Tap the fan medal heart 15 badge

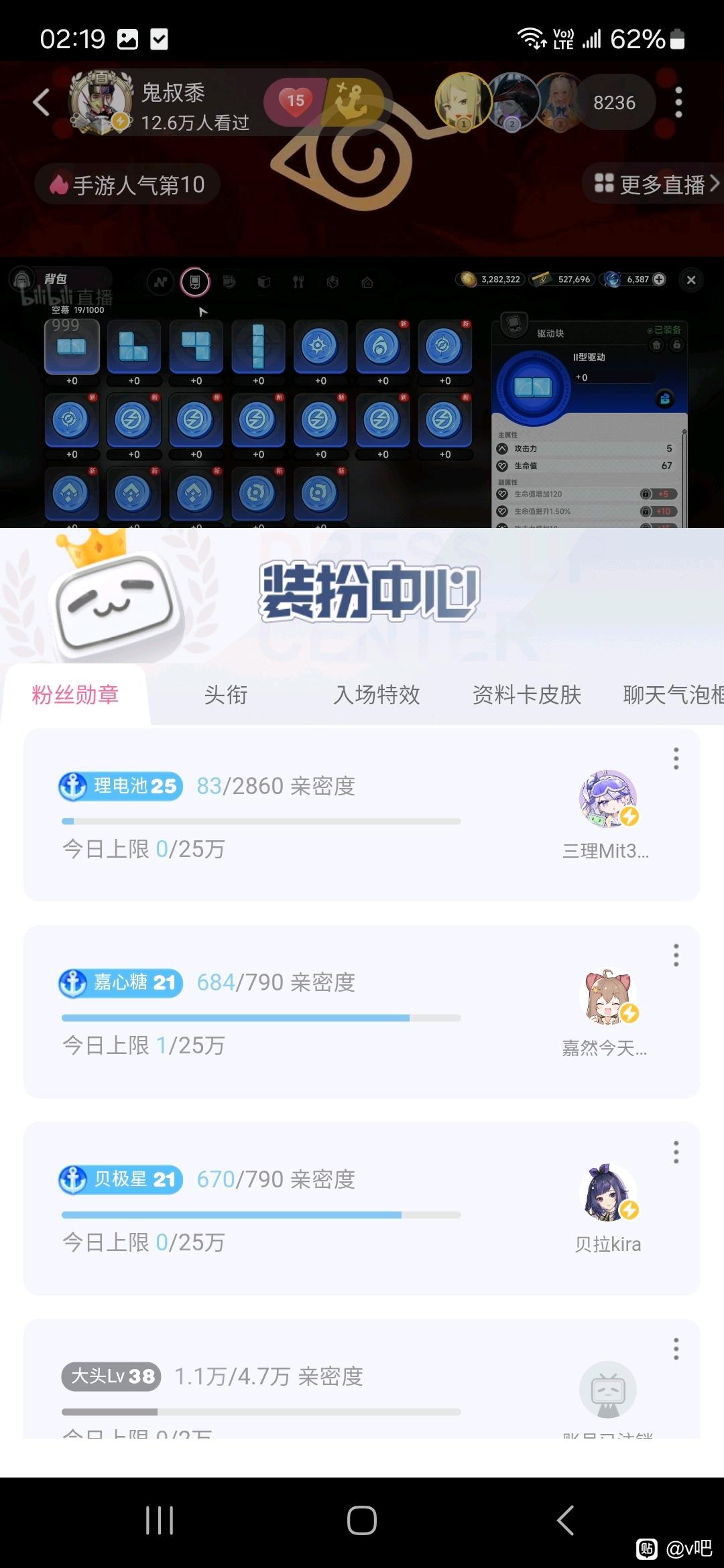(295, 101)
